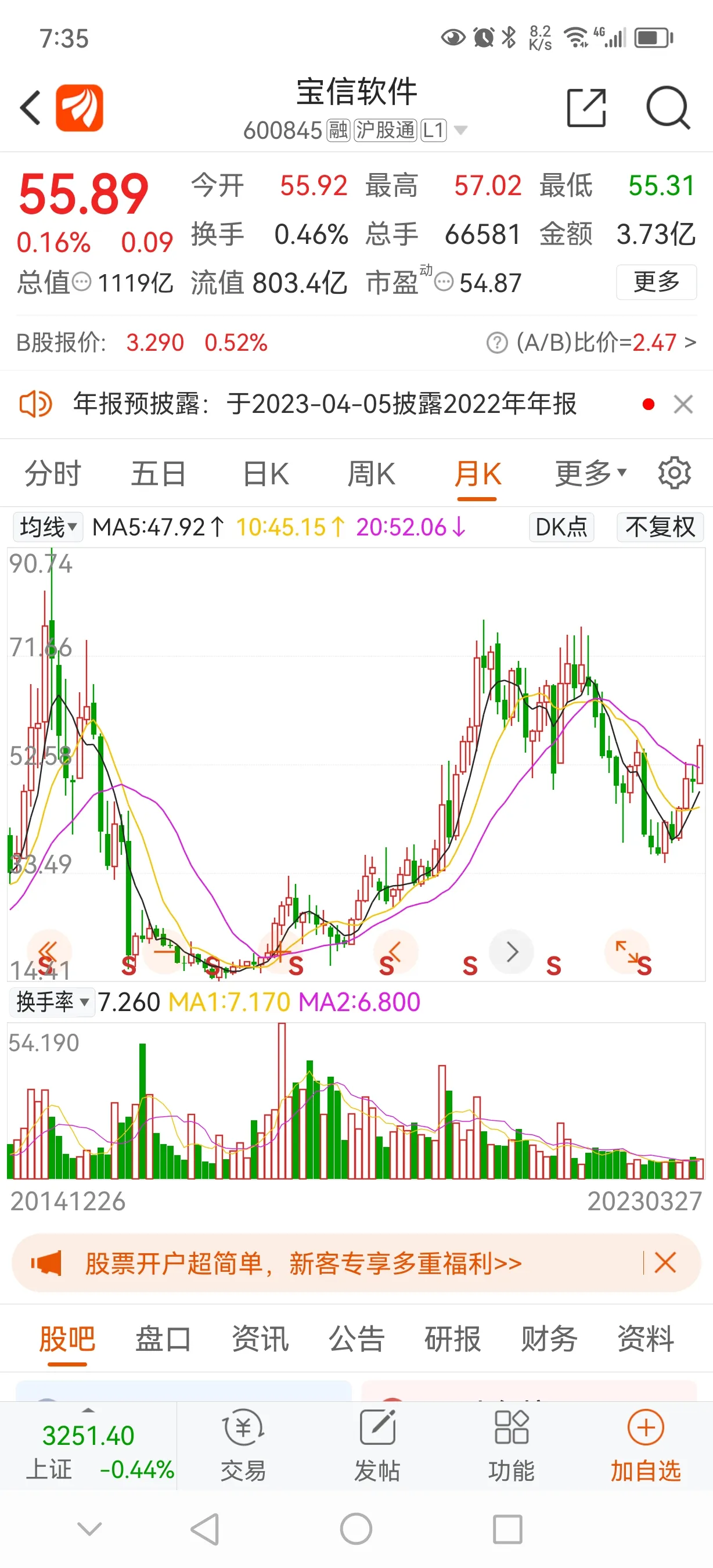
Task: Open chart settings gear
Action: (x=674, y=473)
